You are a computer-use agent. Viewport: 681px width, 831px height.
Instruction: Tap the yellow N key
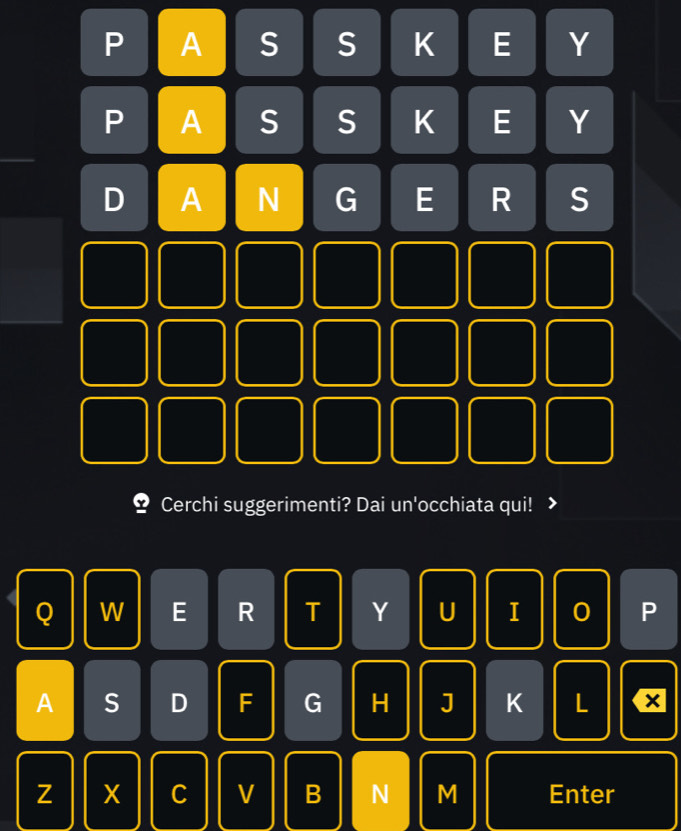[x=380, y=793]
